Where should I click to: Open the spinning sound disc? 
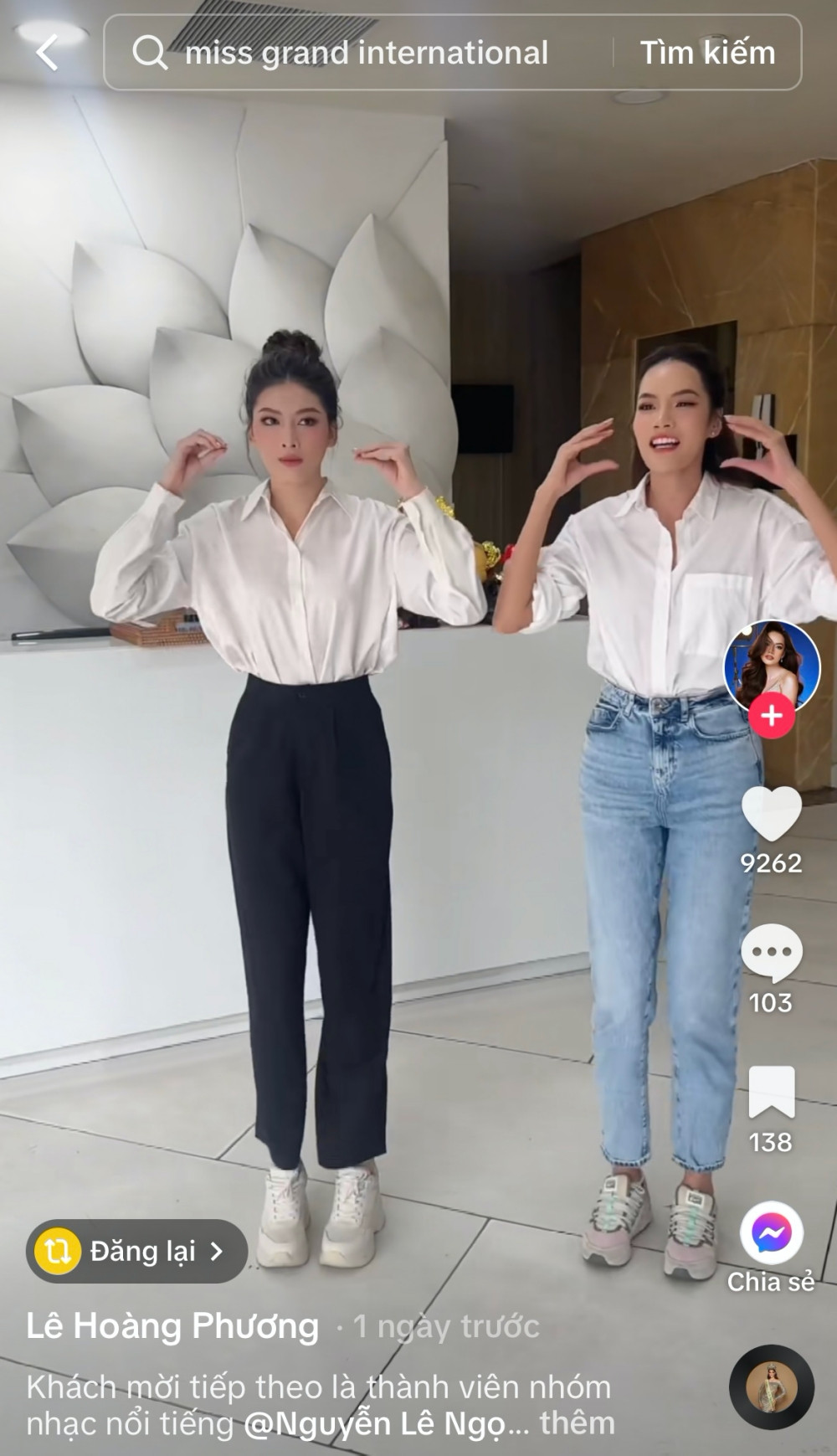click(x=771, y=1388)
